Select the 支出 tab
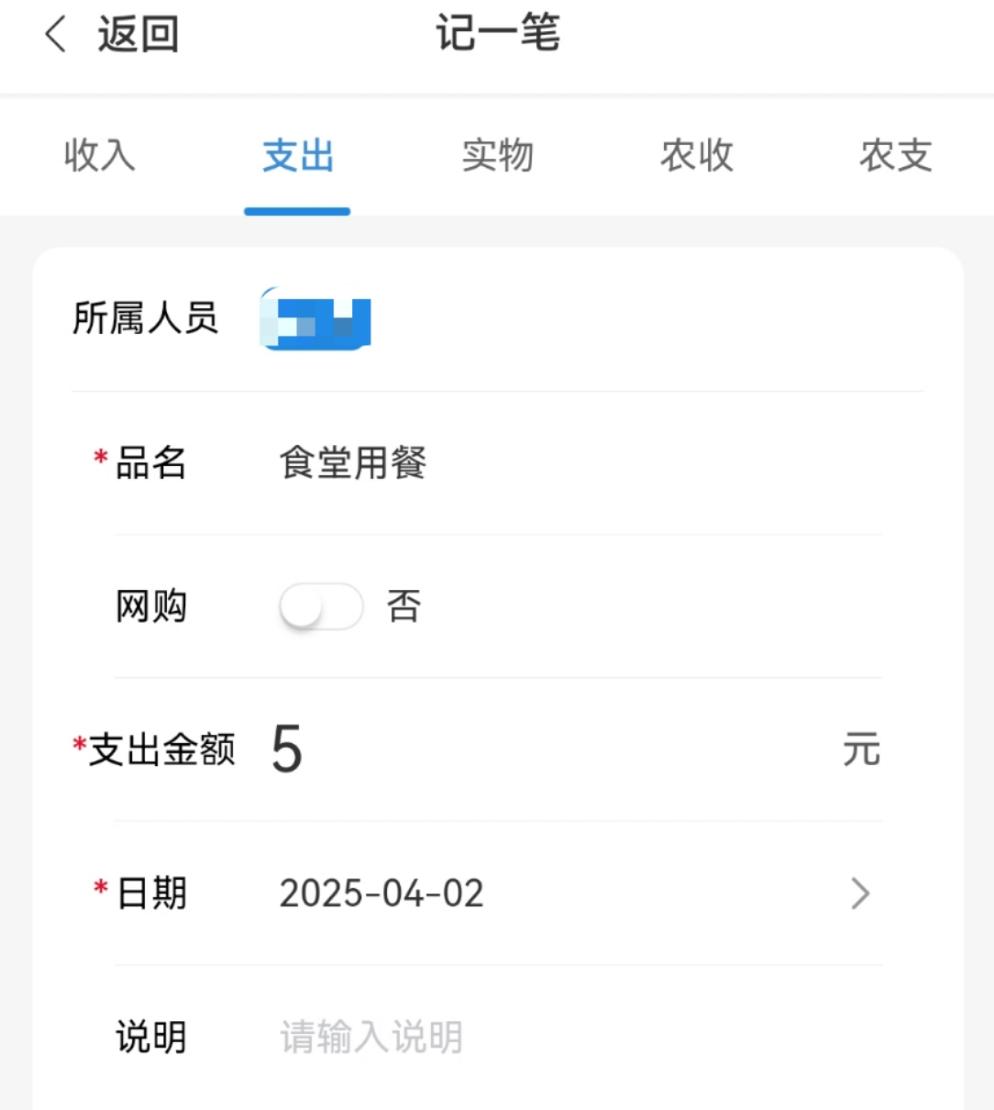The image size is (994, 1110). 297,156
